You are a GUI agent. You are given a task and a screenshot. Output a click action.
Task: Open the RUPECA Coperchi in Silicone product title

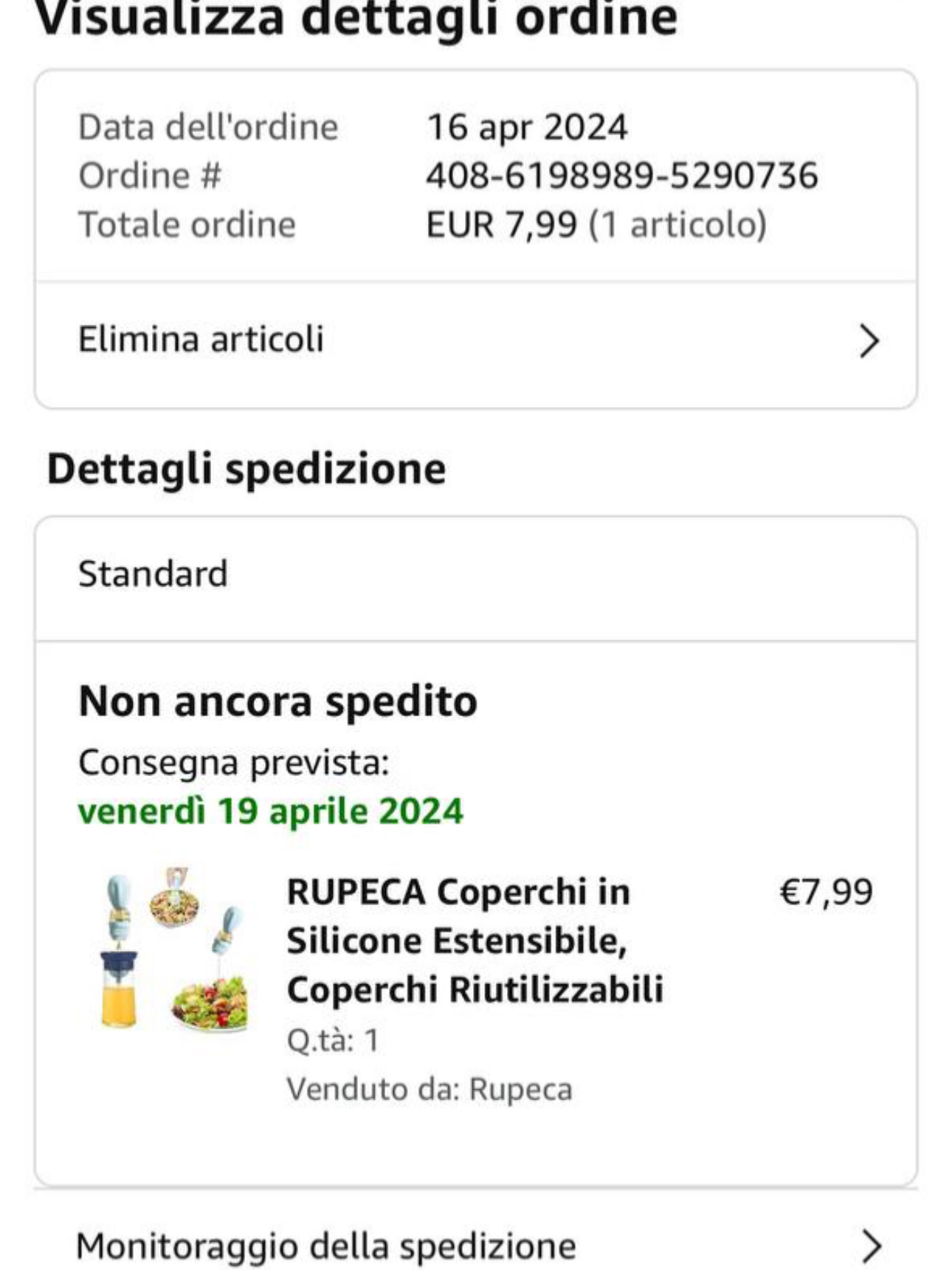point(475,940)
